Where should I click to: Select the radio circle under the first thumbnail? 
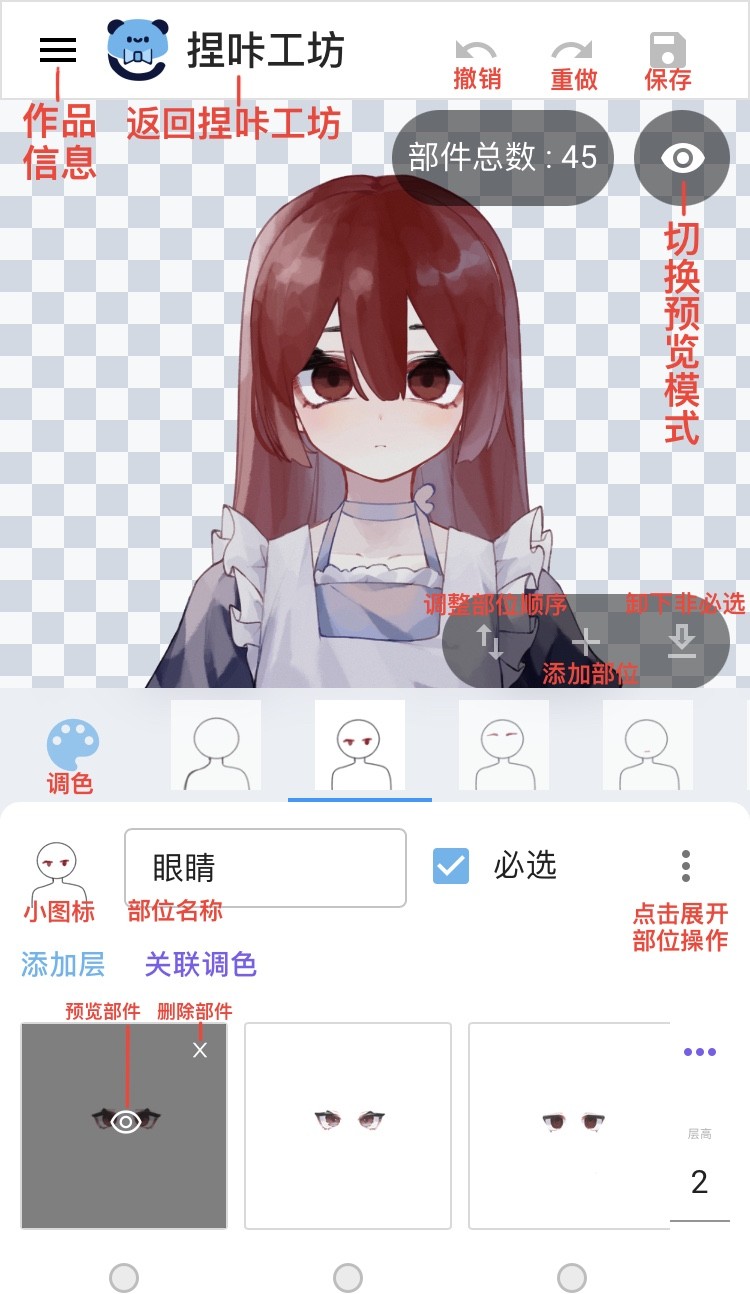[x=123, y=1277]
